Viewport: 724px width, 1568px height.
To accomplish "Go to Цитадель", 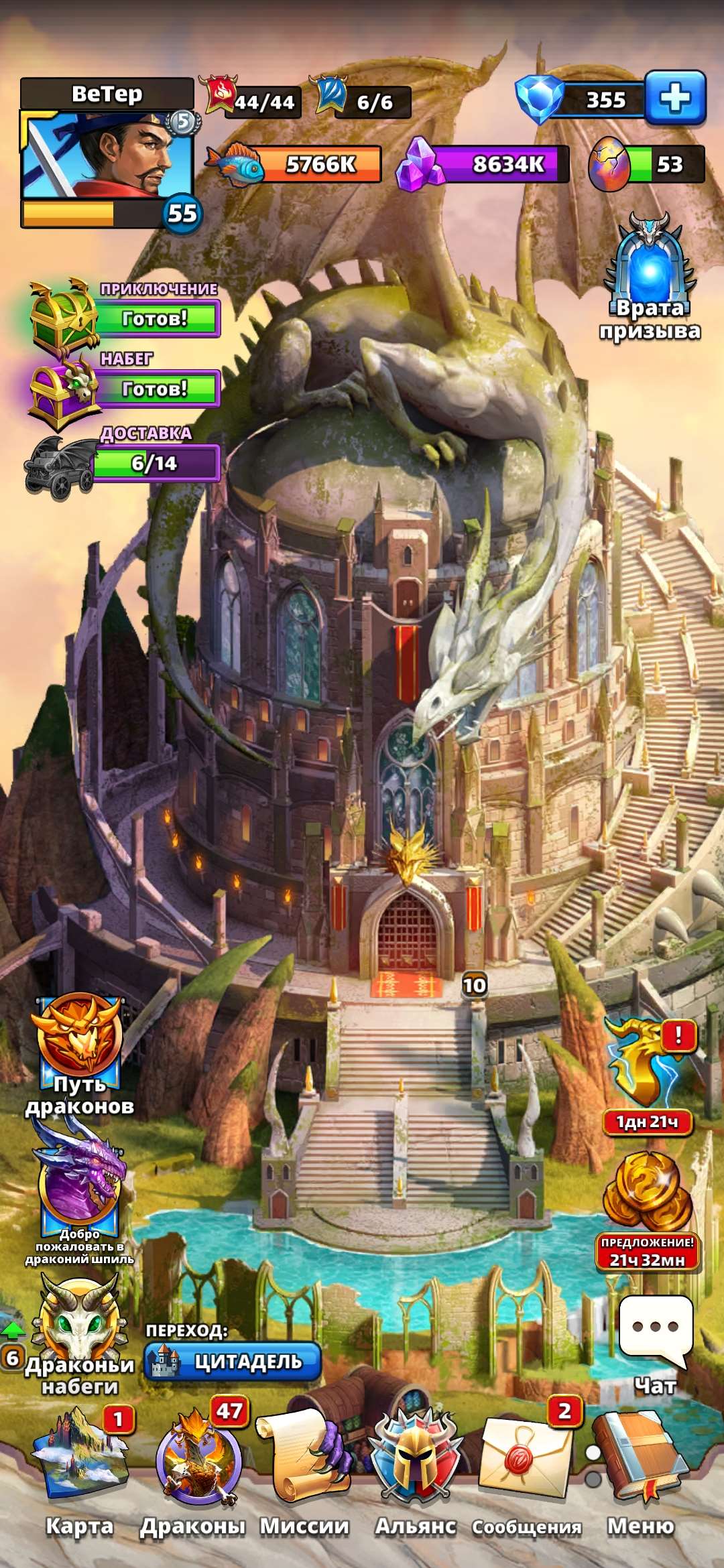I will tap(233, 1362).
